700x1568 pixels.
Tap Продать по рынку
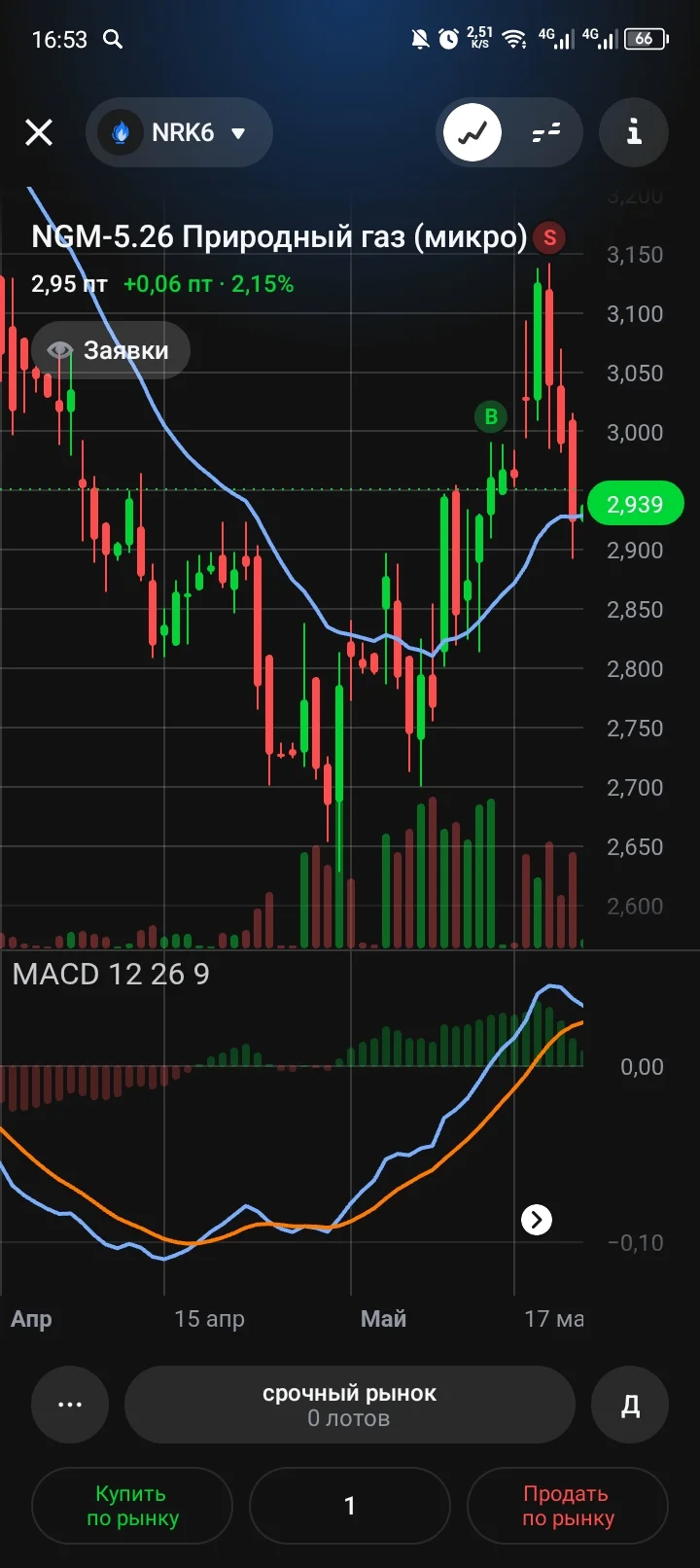pyautogui.click(x=568, y=1506)
